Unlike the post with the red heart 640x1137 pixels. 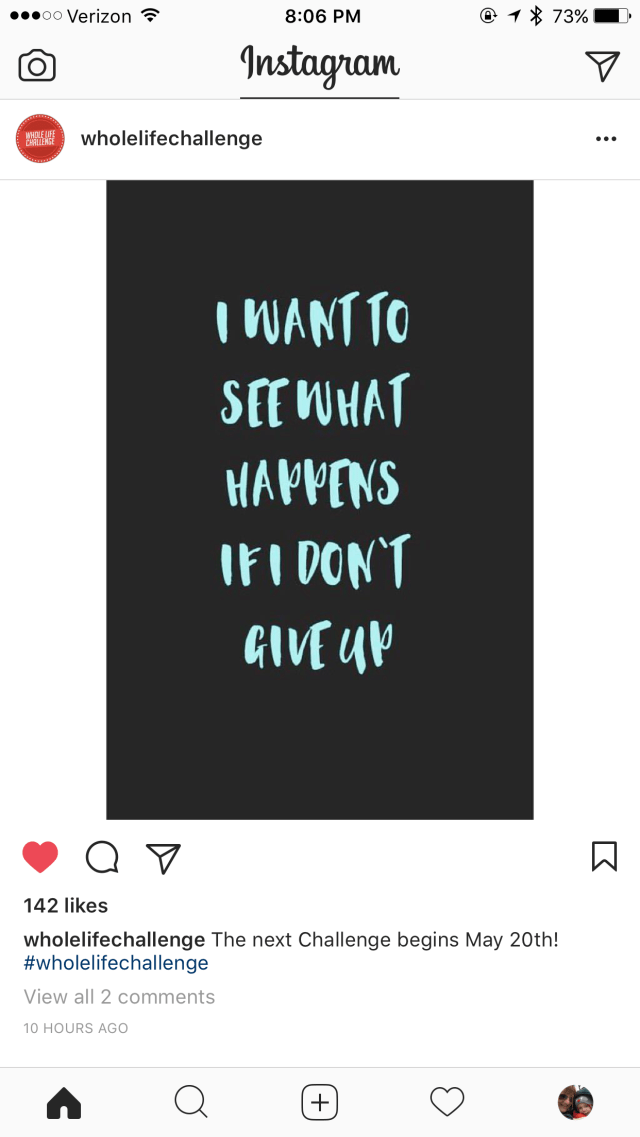point(40,857)
